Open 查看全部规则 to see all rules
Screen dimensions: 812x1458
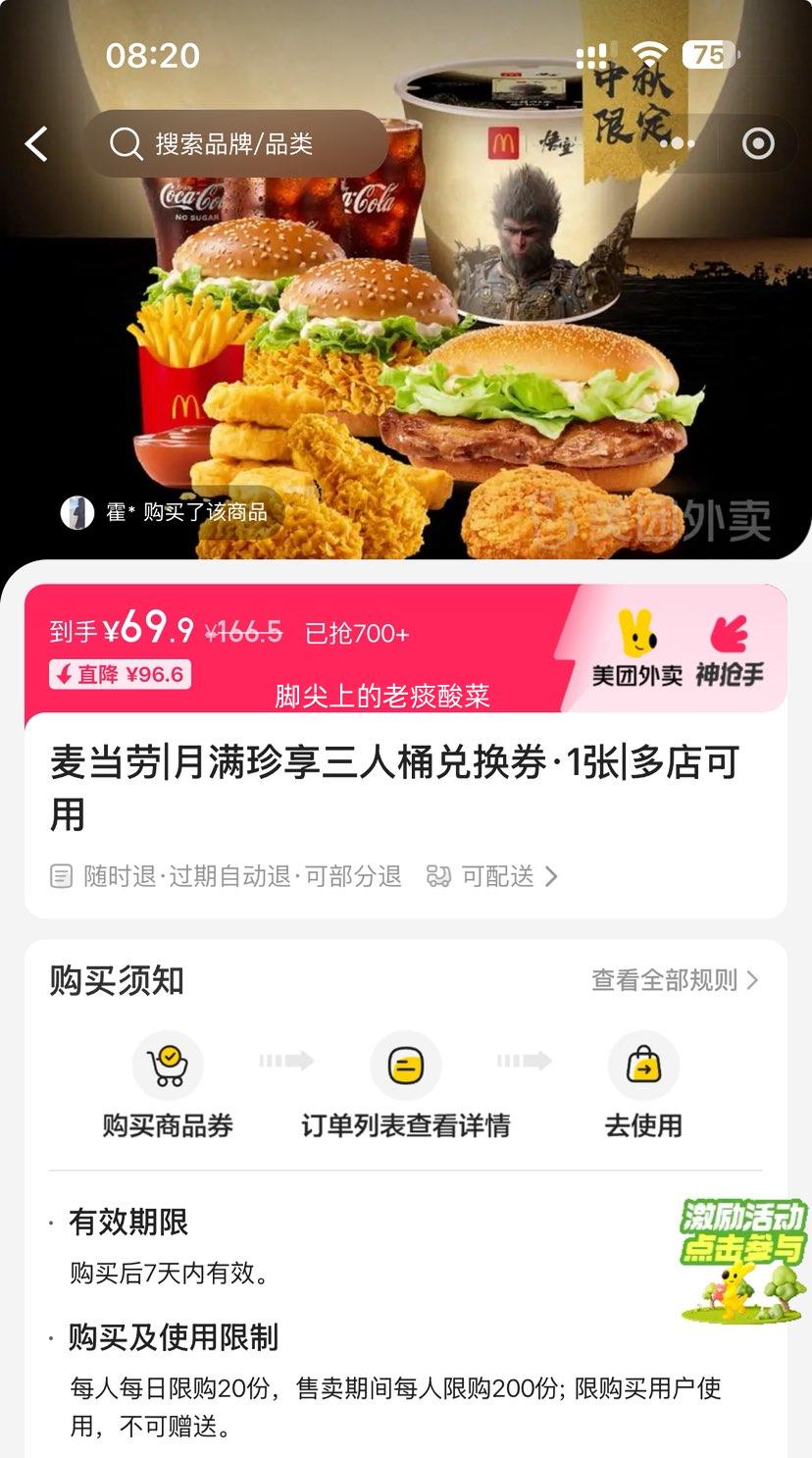pyautogui.click(x=675, y=980)
